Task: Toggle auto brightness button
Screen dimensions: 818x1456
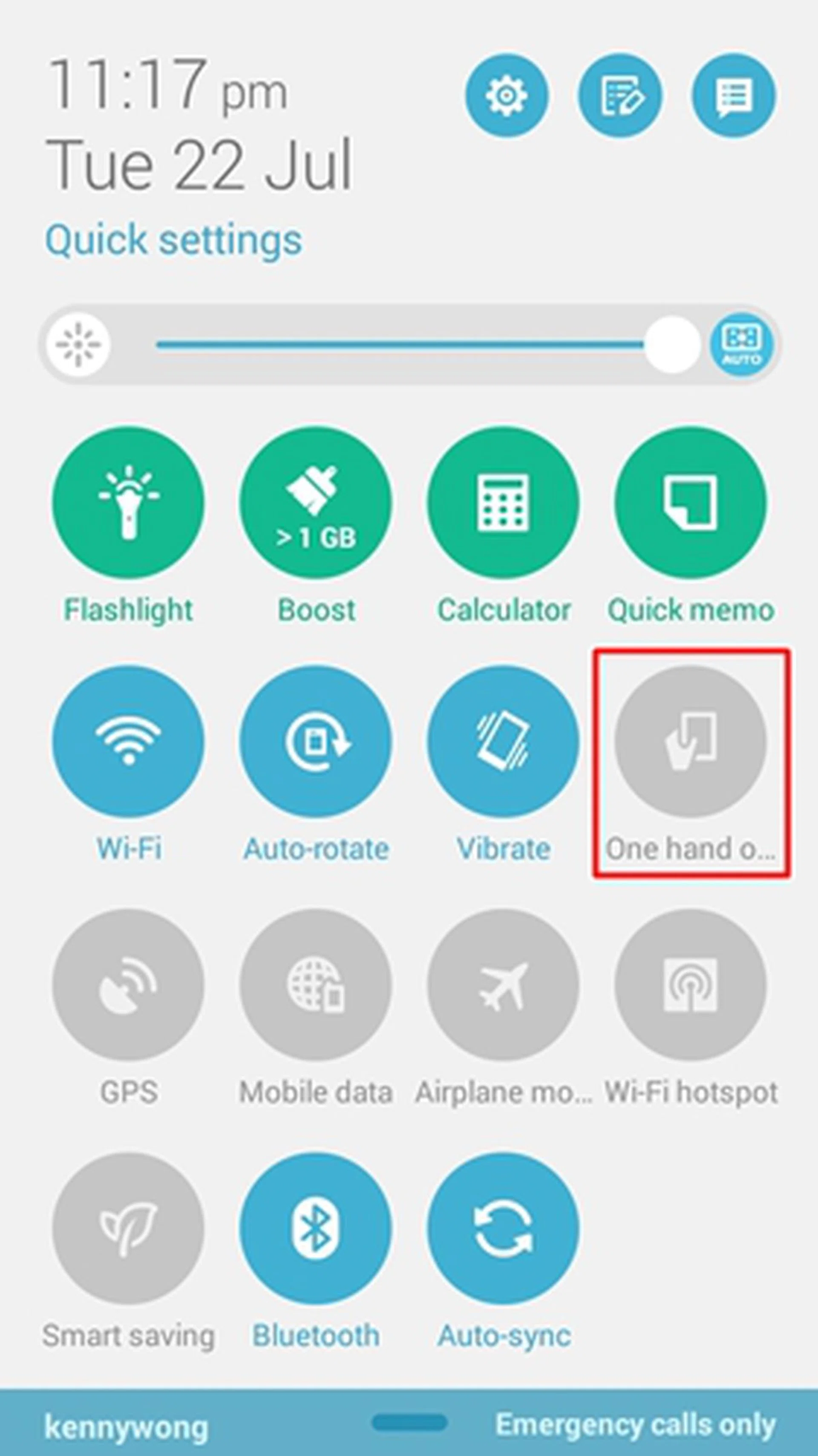Action: pos(741,344)
